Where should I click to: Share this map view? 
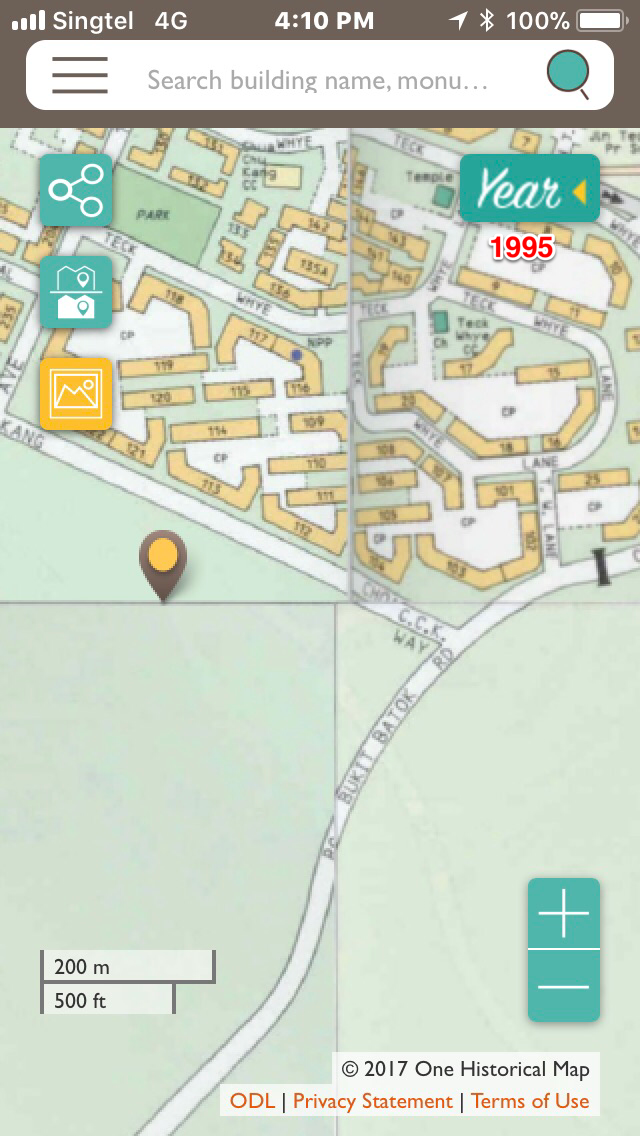[x=76, y=190]
